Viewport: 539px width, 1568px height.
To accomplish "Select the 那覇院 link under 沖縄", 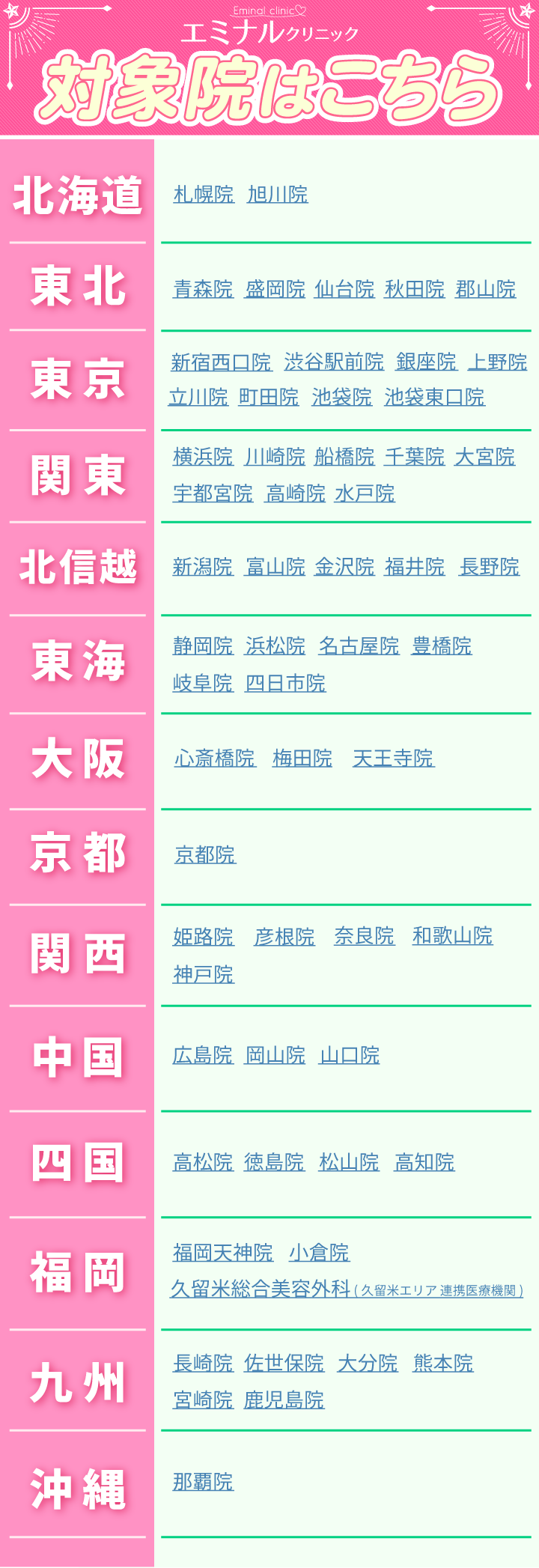I will coord(203,1481).
